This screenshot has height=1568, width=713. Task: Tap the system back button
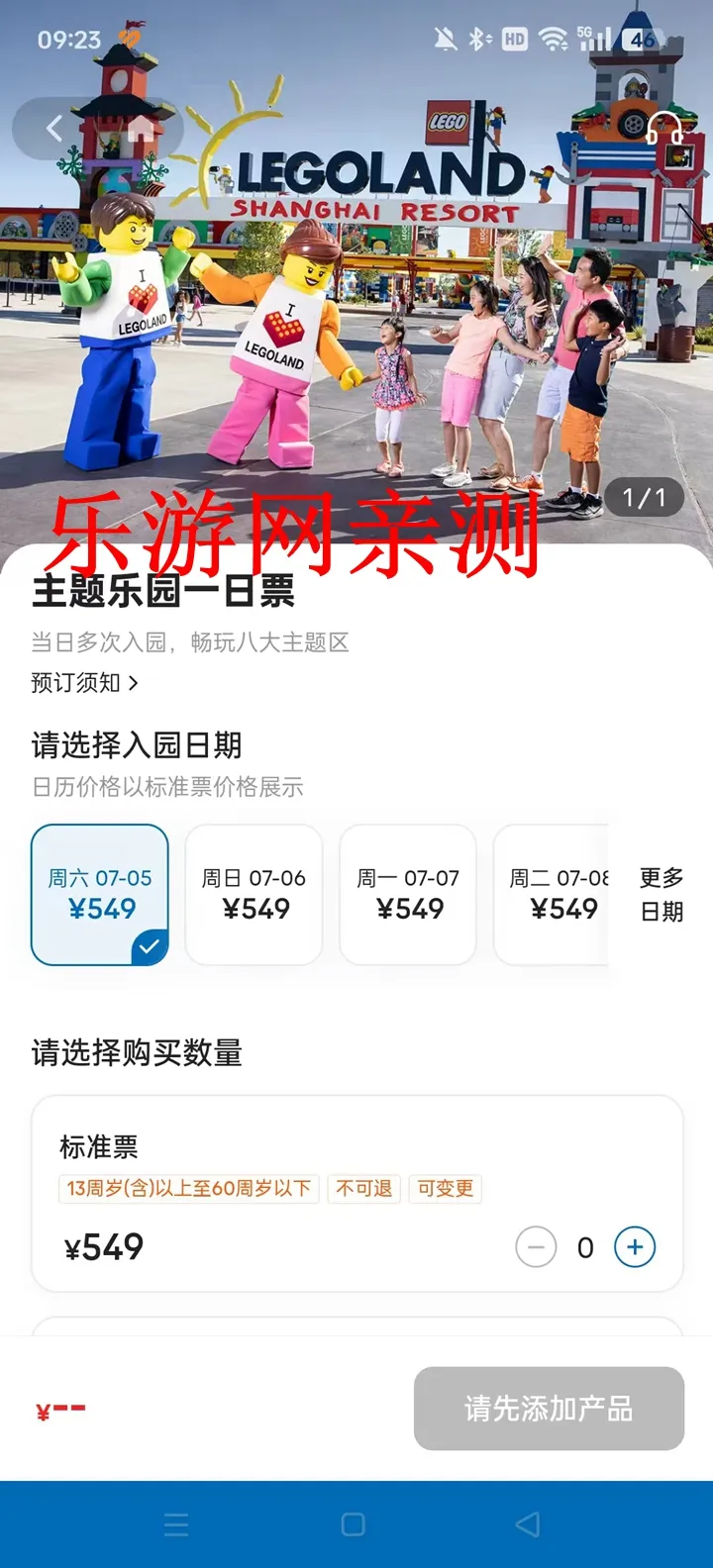pos(528,1524)
